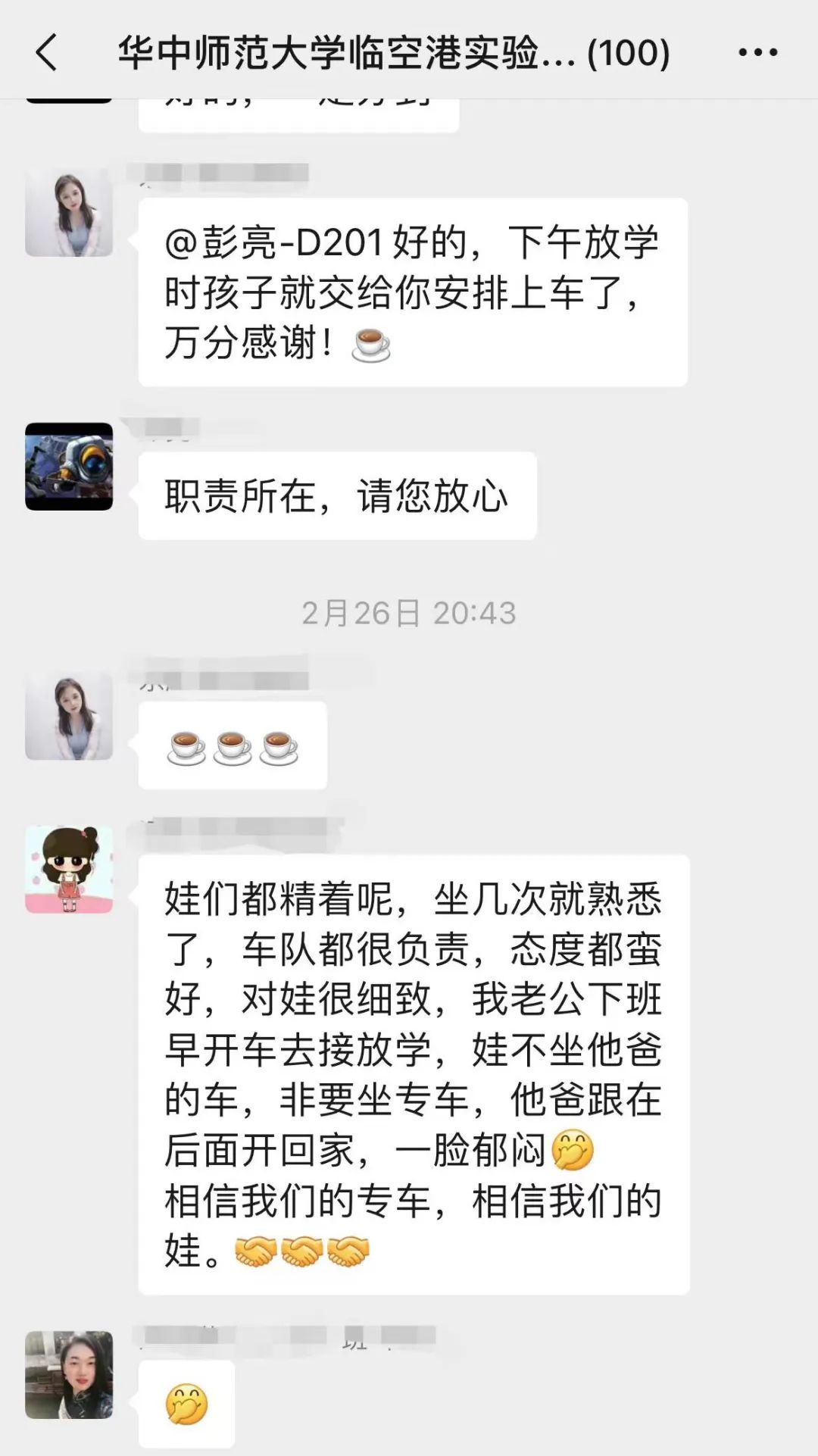Open cartoon girl avatar's profile
The image size is (818, 1456).
click(x=69, y=869)
